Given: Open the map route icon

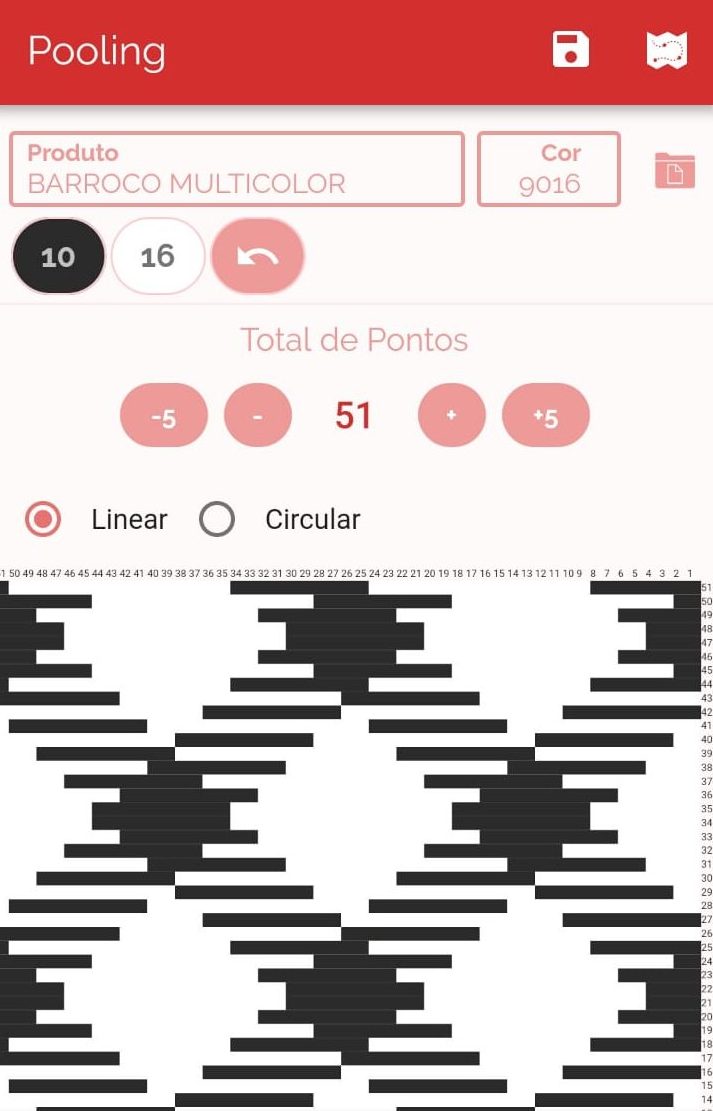Looking at the screenshot, I should point(667,50).
